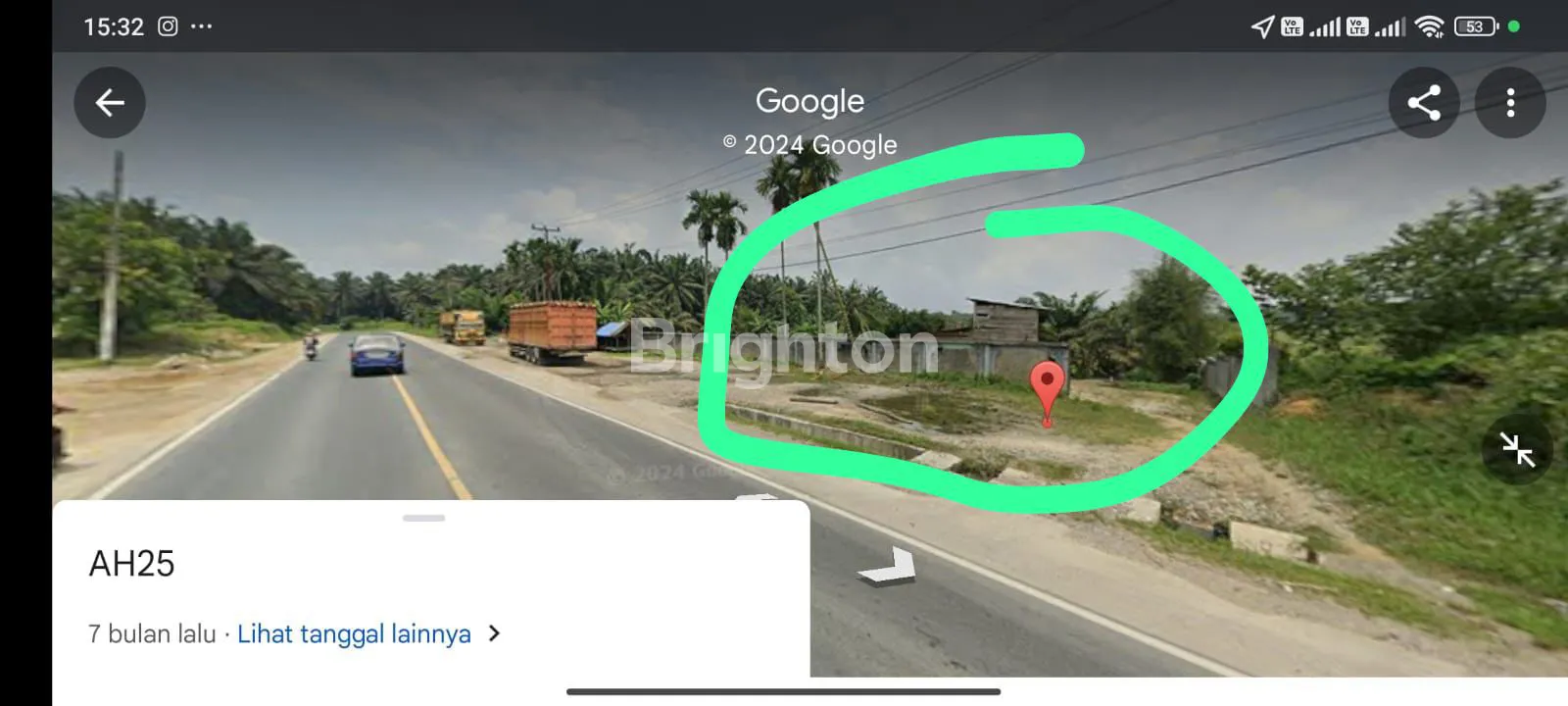Go back using the arrow button
Viewport: 1568px width, 706px height.
110,103
